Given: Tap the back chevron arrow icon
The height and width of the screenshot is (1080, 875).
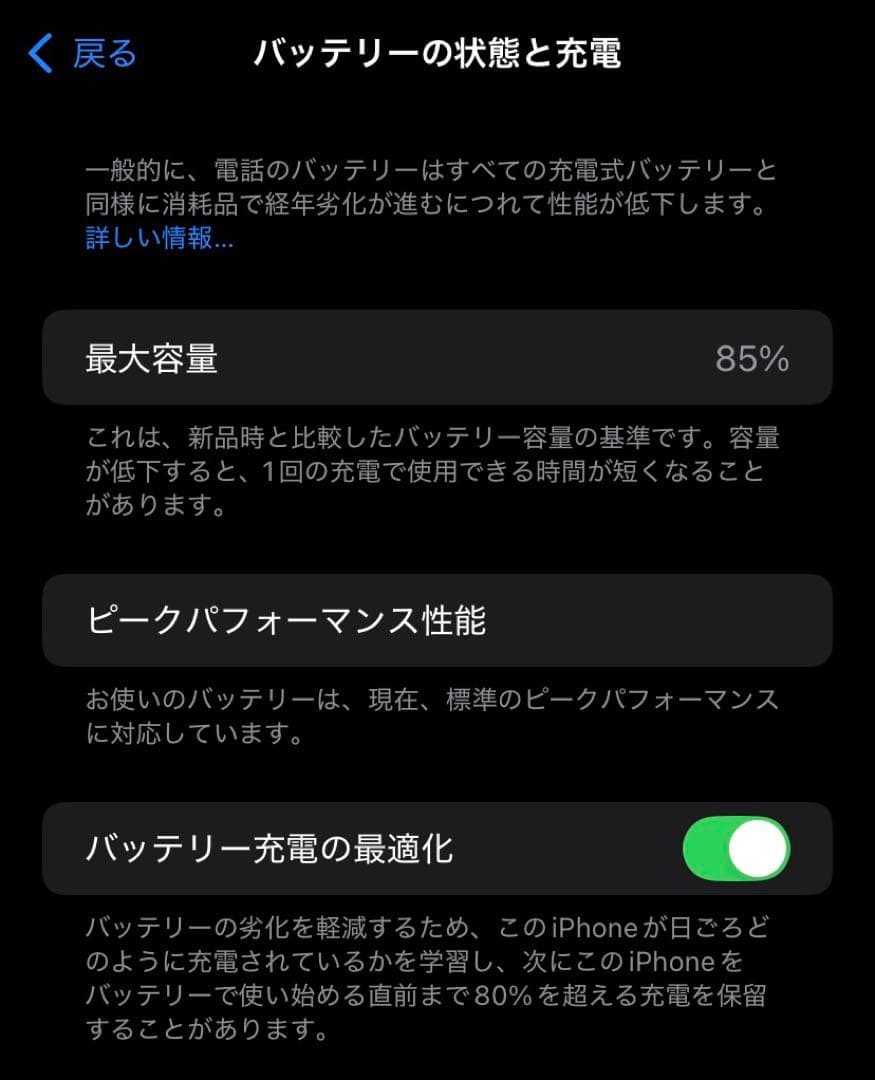Looking at the screenshot, I should 40,54.
